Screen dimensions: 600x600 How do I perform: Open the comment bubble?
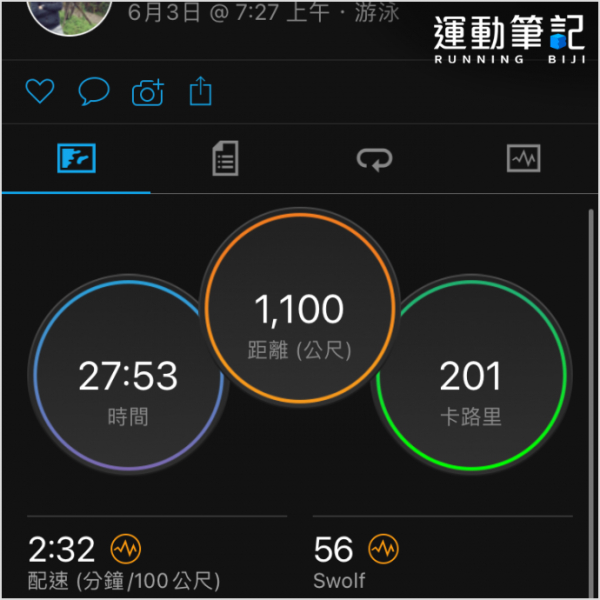[93, 92]
